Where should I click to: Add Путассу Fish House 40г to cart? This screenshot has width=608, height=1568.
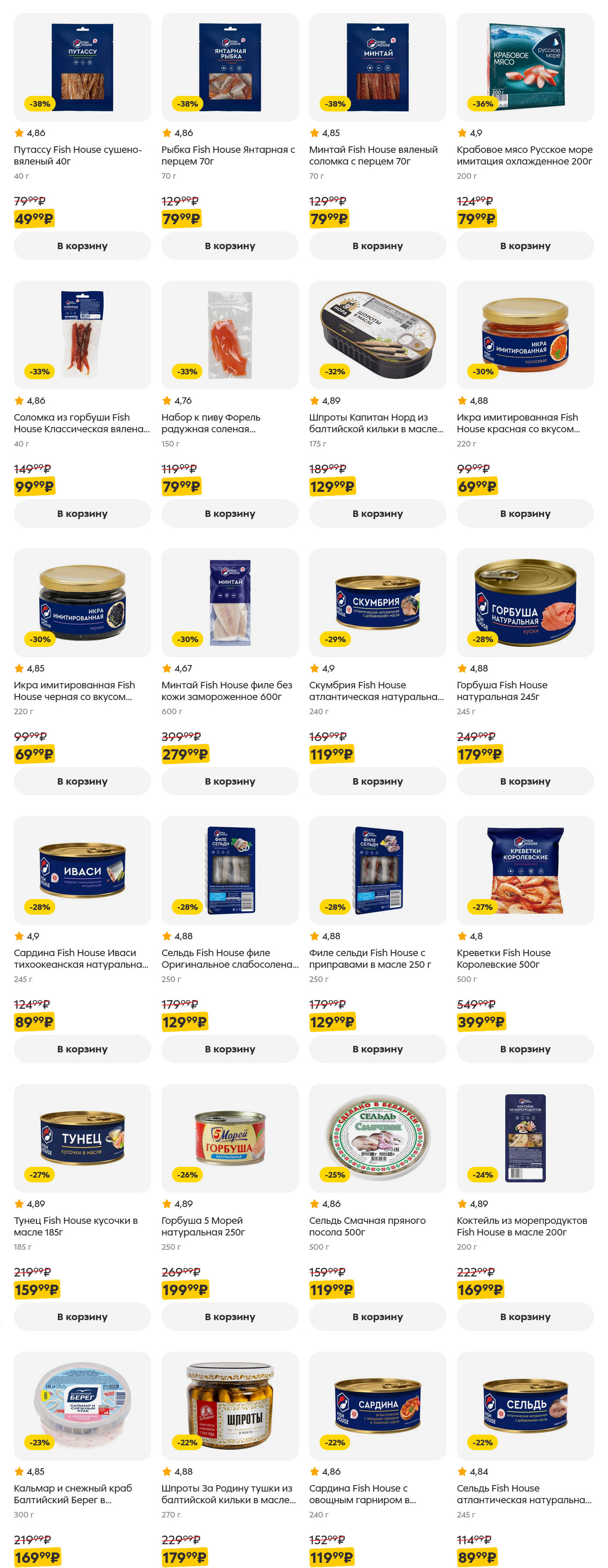coord(82,246)
